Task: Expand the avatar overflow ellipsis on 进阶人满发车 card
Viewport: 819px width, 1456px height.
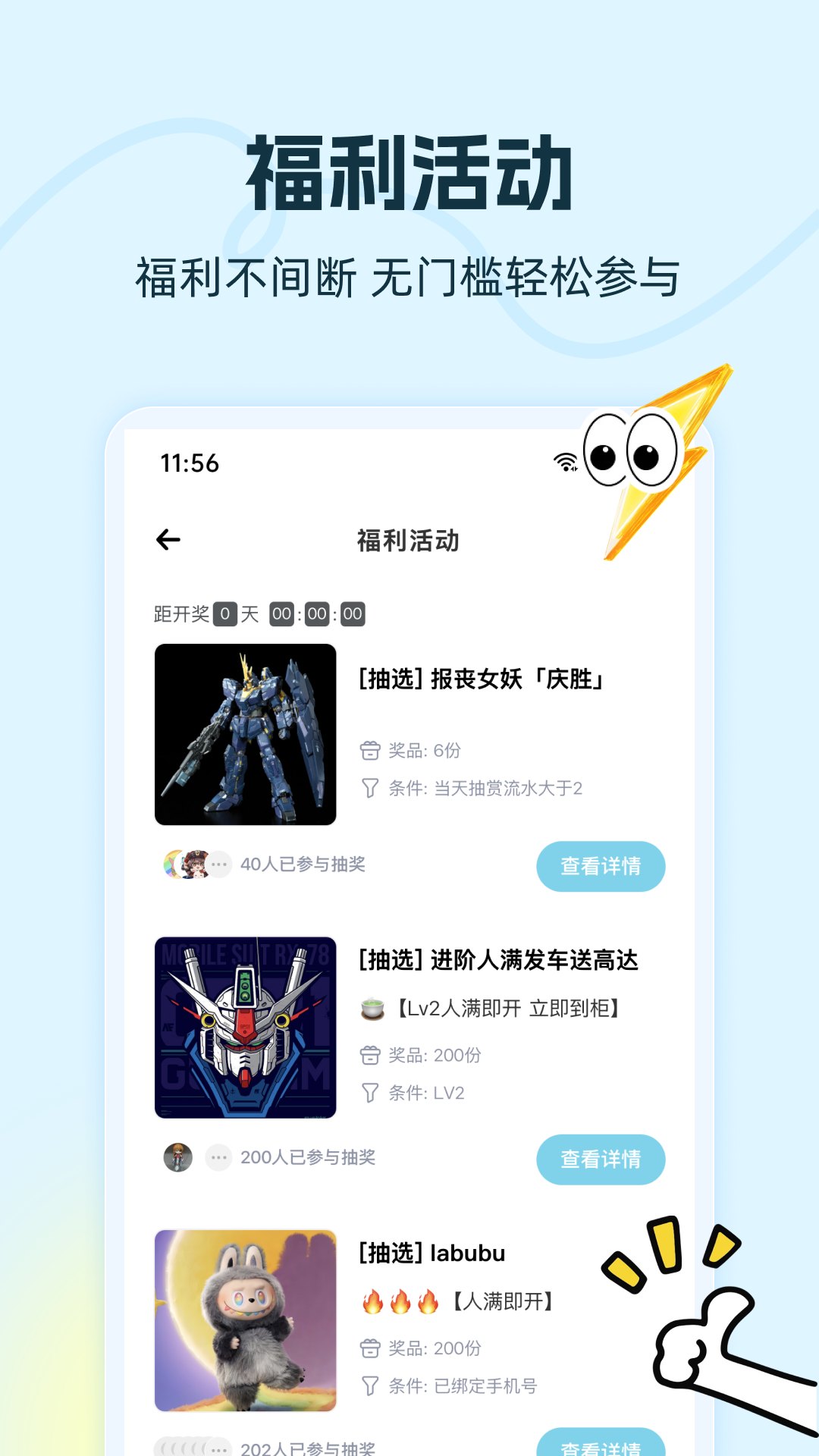Action: pos(218,1158)
